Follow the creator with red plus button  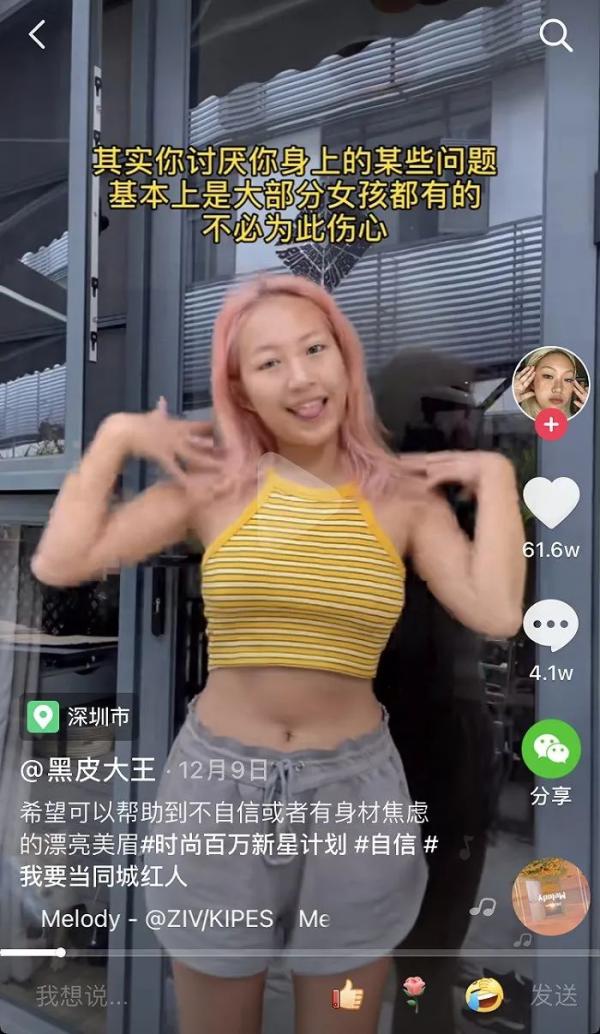click(x=551, y=424)
